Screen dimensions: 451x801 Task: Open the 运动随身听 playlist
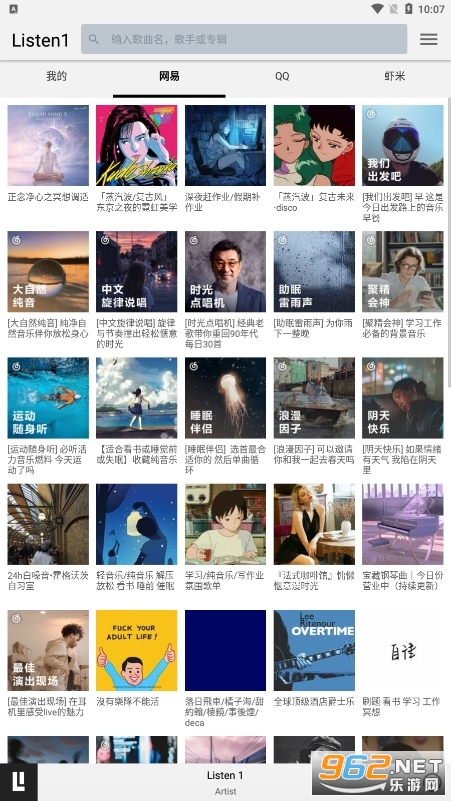[x=48, y=398]
